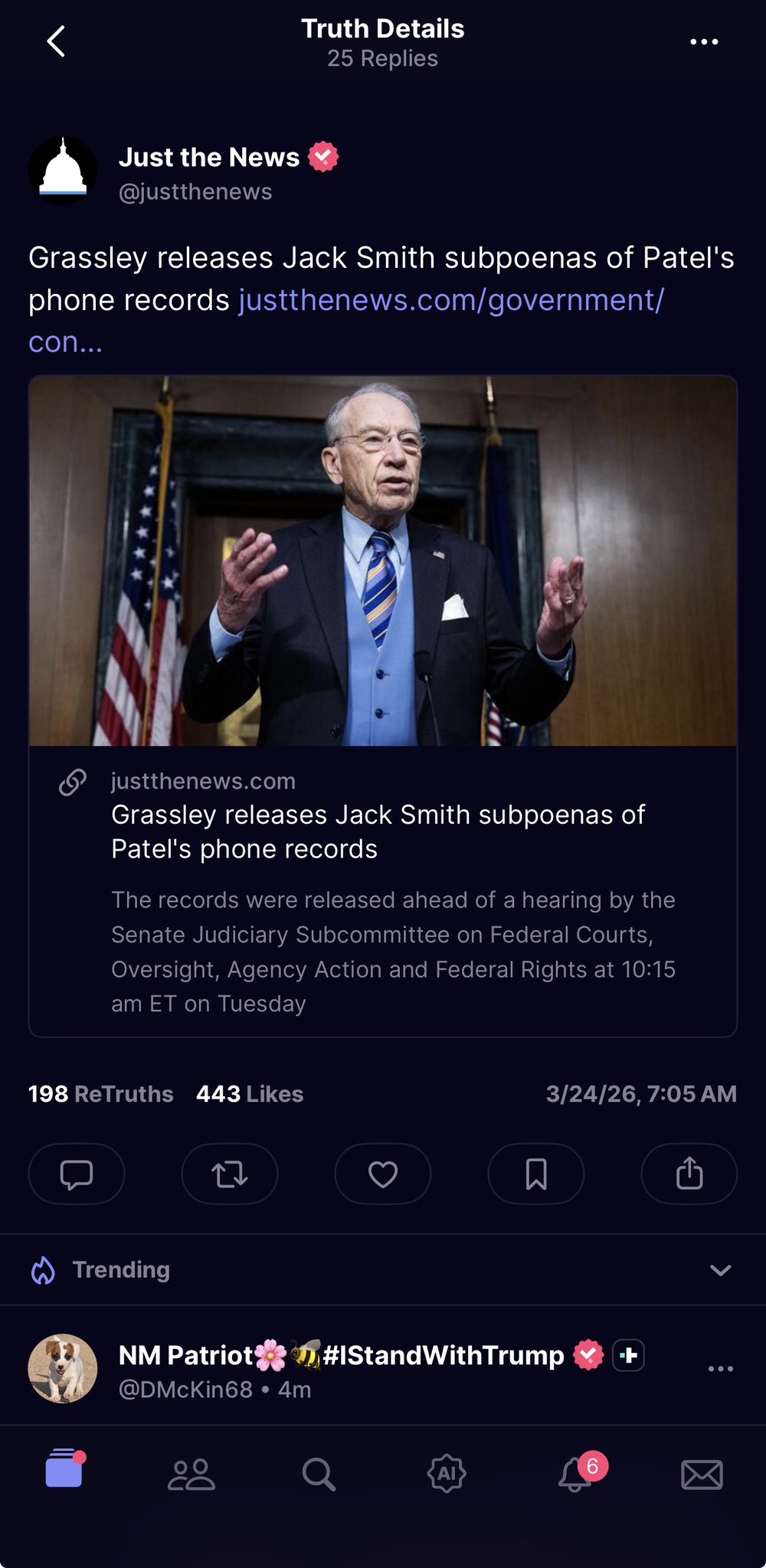Switch to the search tab
Screen dimensions: 766x1568
pos(319,1474)
